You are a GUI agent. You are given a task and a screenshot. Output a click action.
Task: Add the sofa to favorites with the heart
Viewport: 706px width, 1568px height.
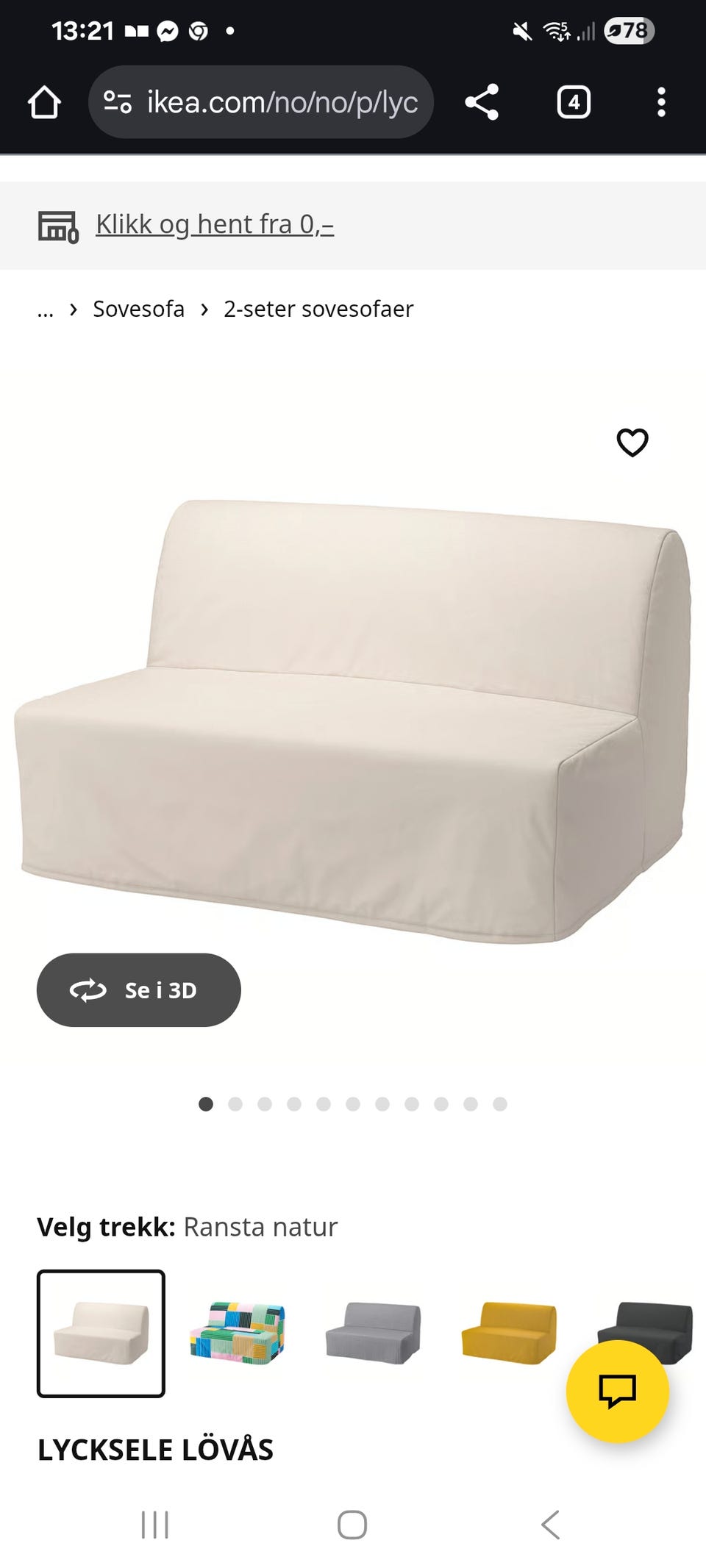(632, 443)
